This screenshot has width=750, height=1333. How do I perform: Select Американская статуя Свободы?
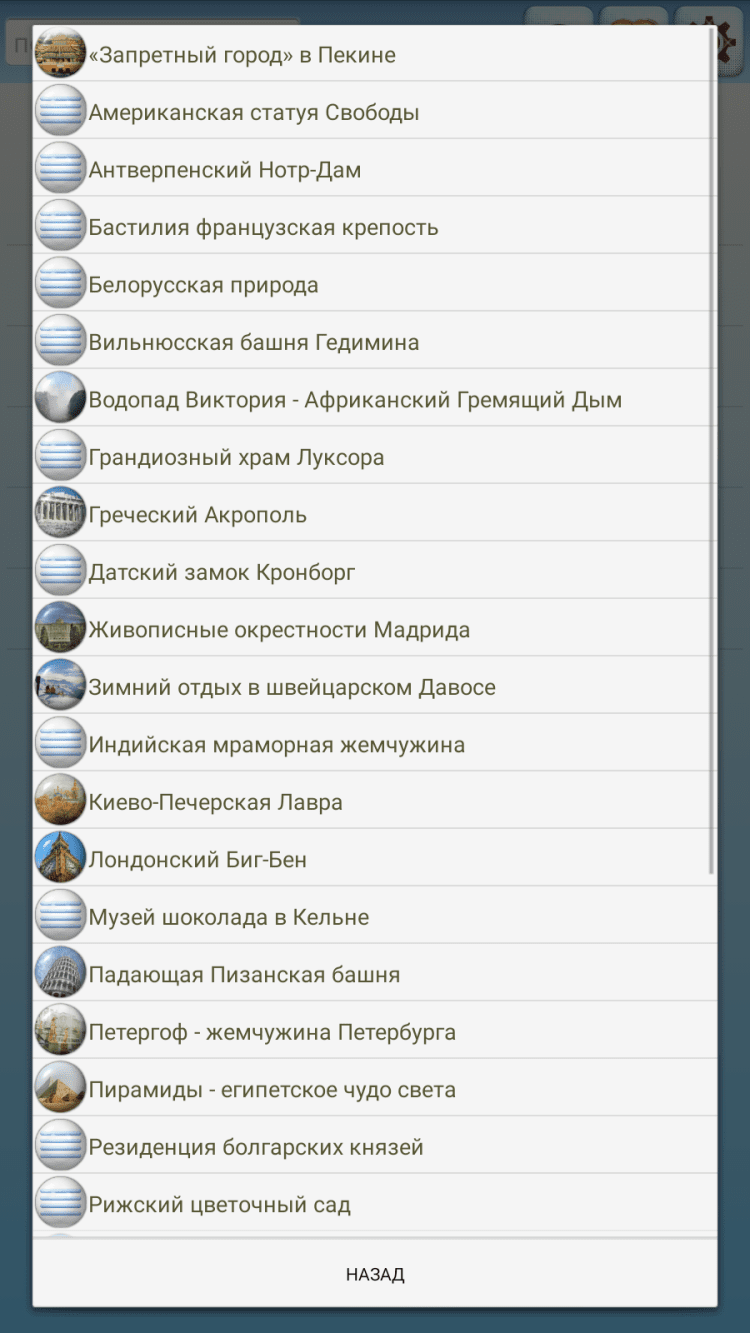click(x=254, y=112)
